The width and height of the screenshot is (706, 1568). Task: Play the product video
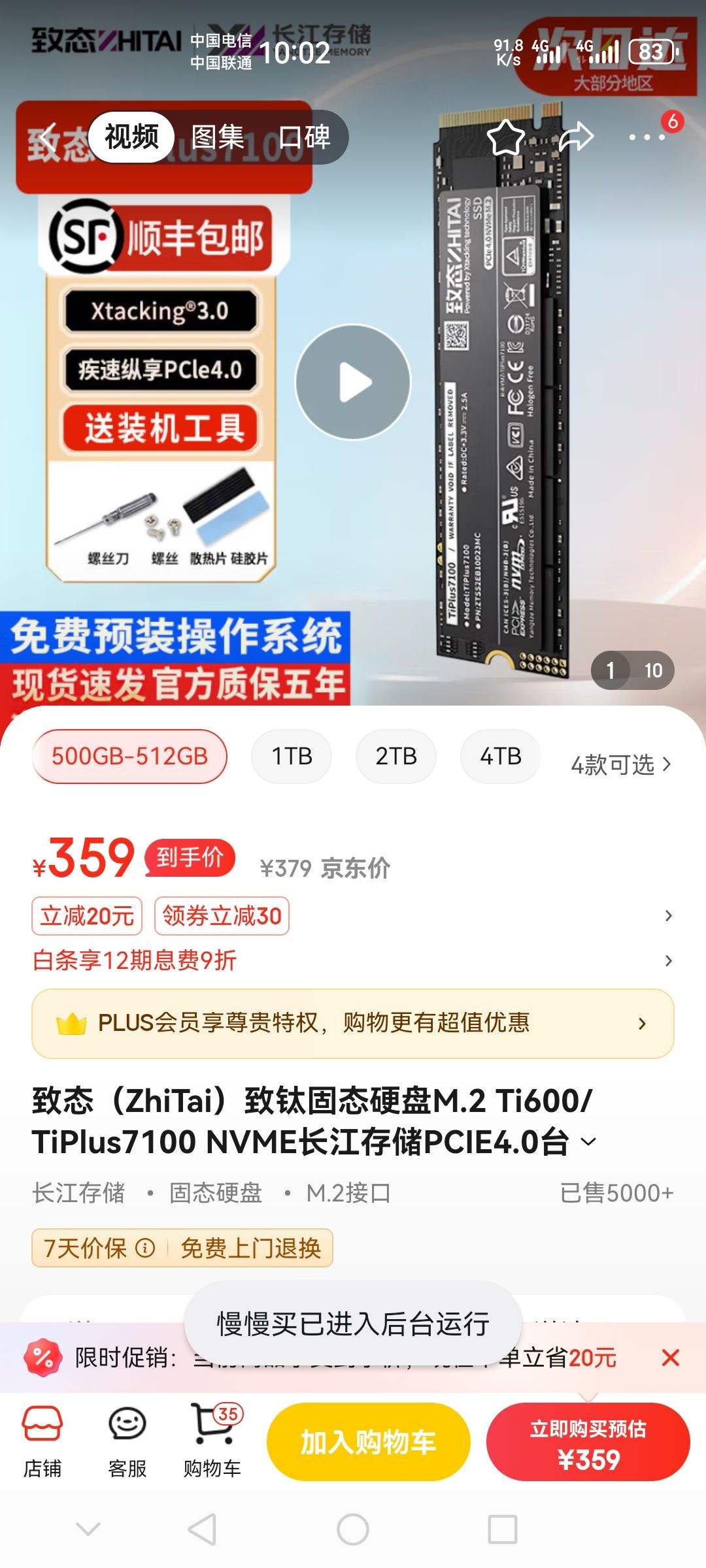click(353, 382)
